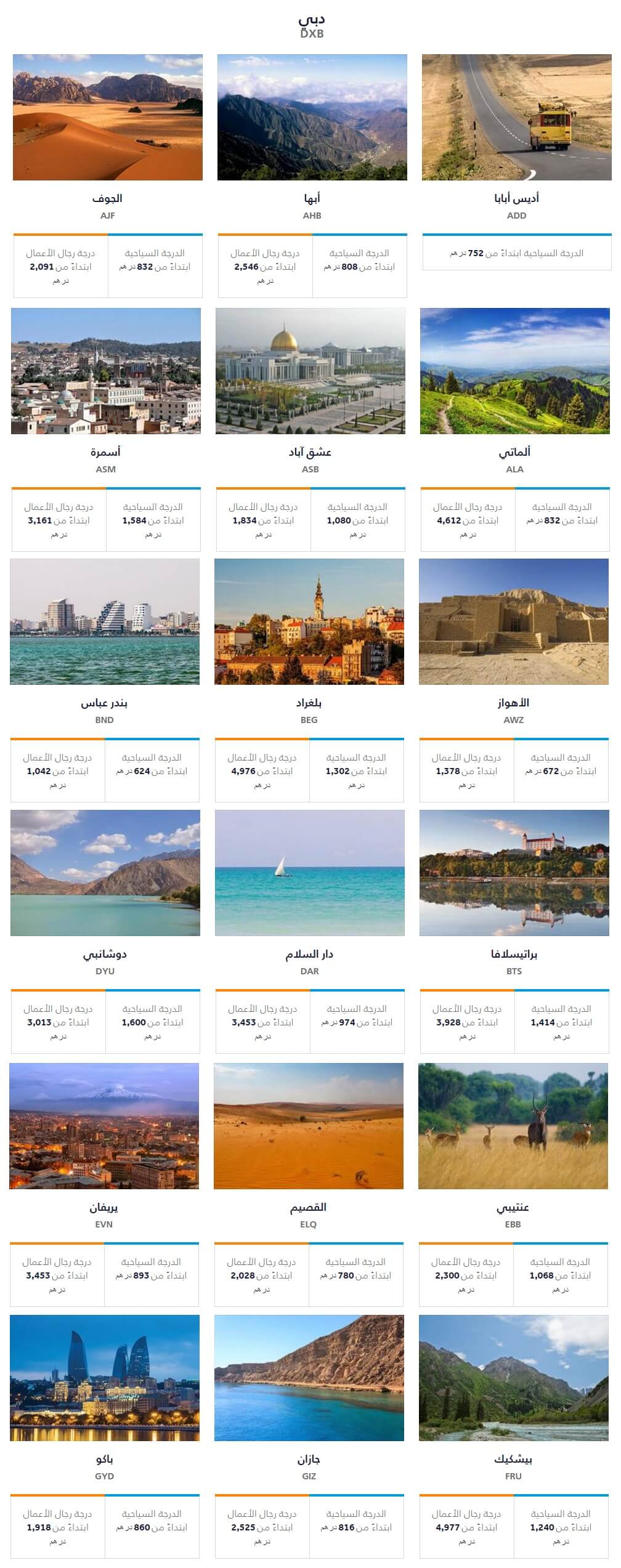Image resolution: width=621 pixels, height=1568 pixels.
Task: Choose Almaty business class from 4,612
Action: pos(468,520)
